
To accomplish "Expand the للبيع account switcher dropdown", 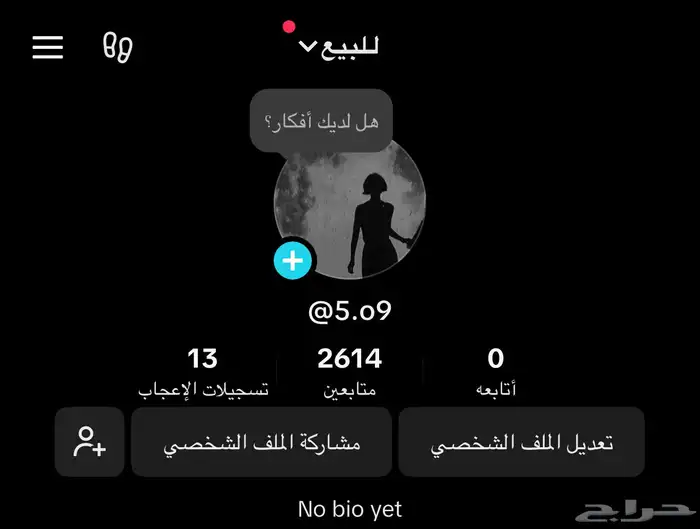I will pyautogui.click(x=340, y=47).
